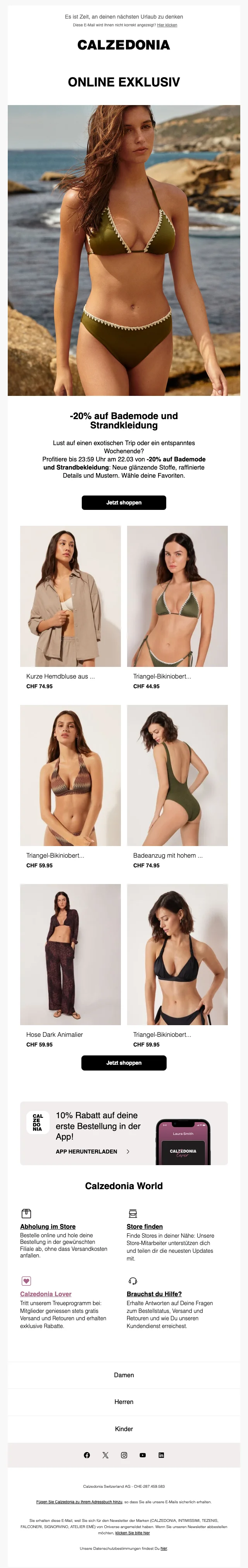Open the Calzedonia Lover loyalty link

(46, 1294)
